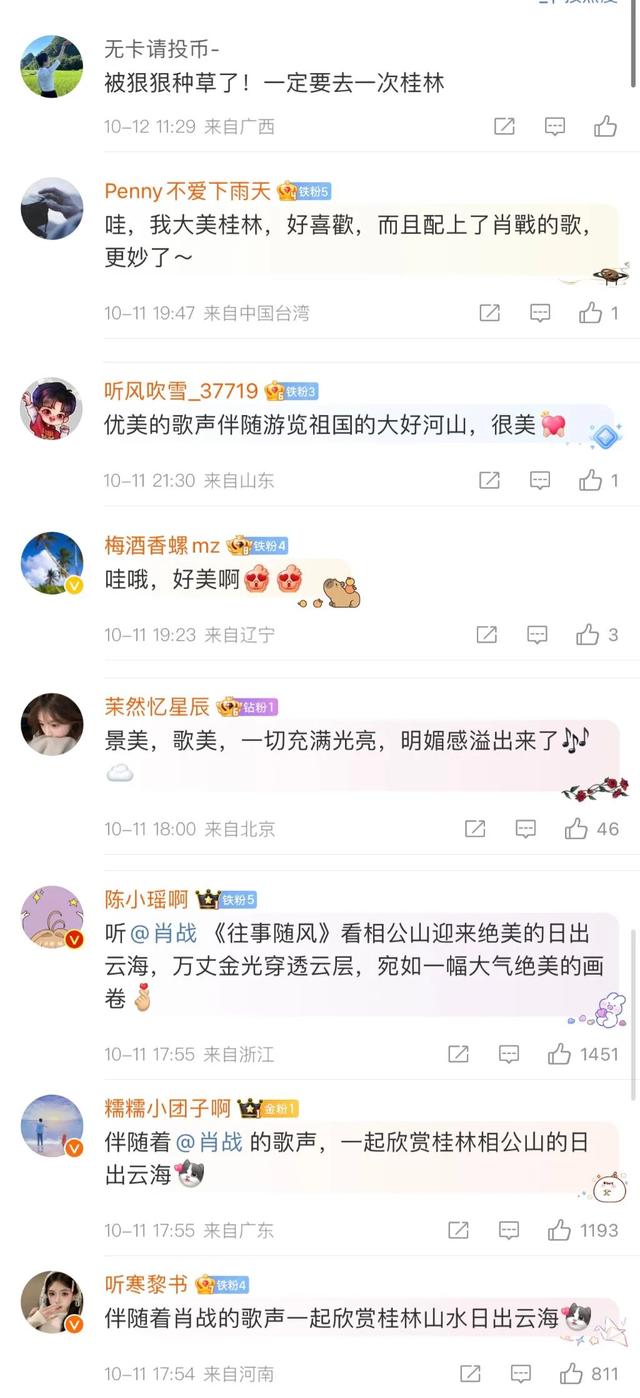Reply to 听风吹雪_37719's comment

[x=540, y=481]
